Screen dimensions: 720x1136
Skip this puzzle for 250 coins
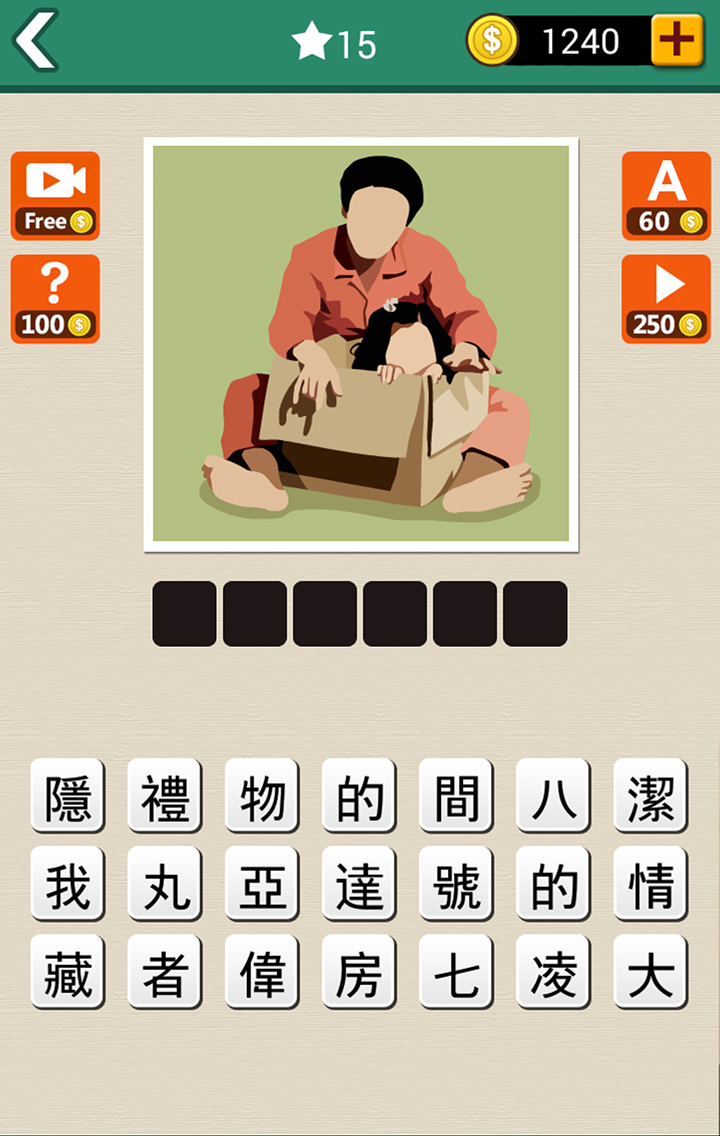(x=666, y=298)
